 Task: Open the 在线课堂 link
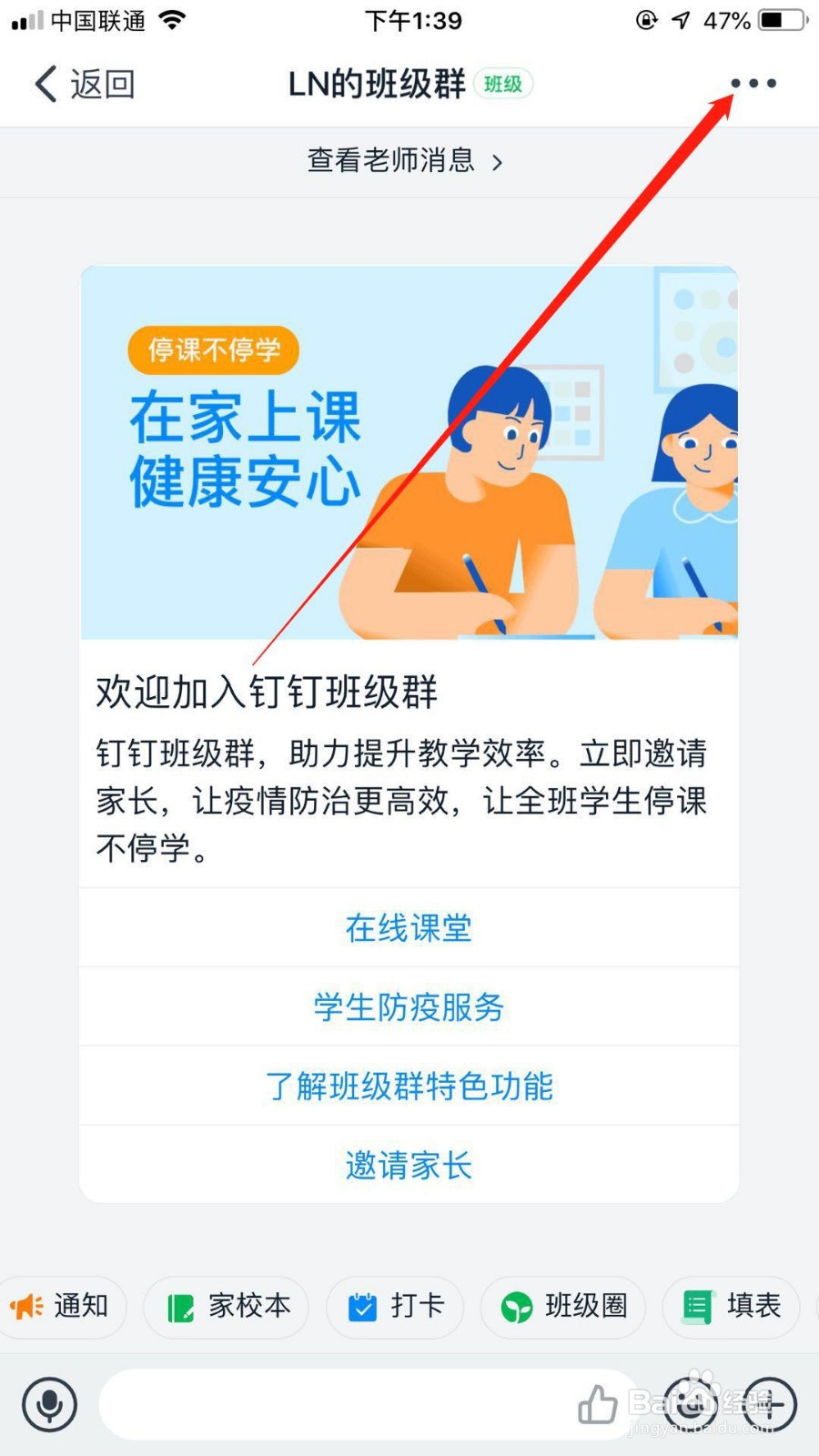coord(408,927)
